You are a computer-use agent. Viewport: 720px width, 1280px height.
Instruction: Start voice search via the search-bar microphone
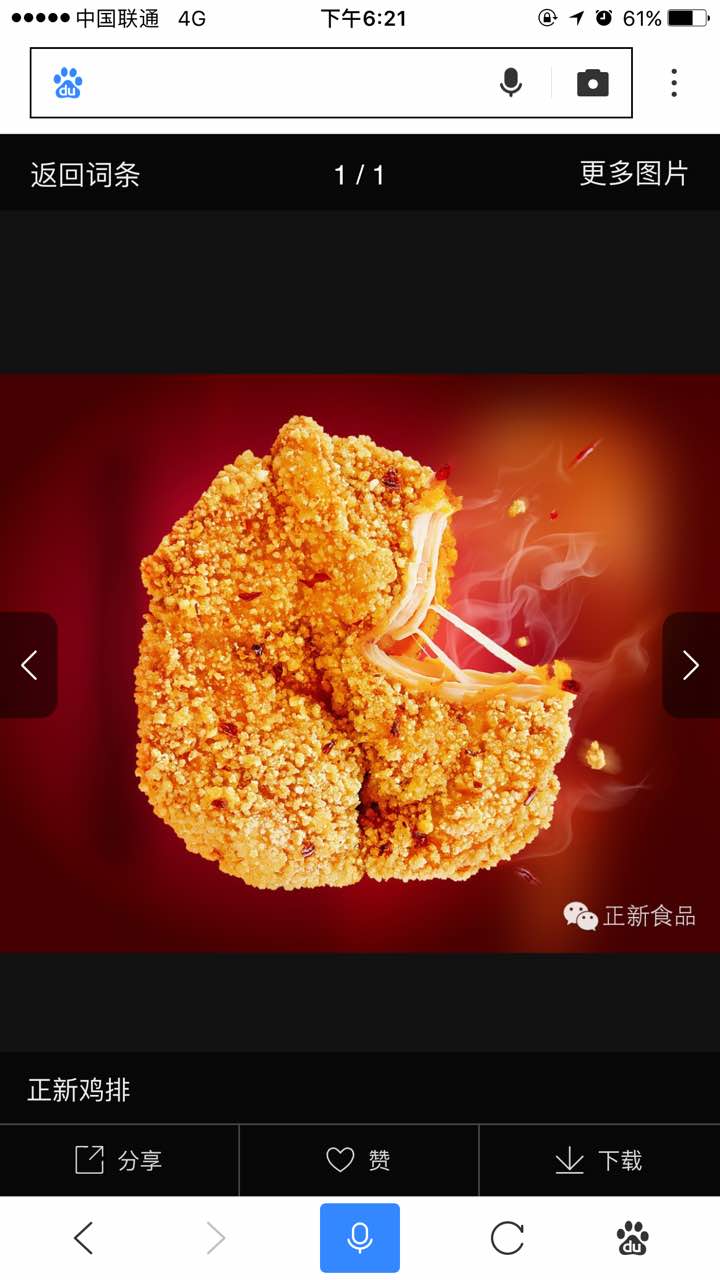[x=511, y=83]
